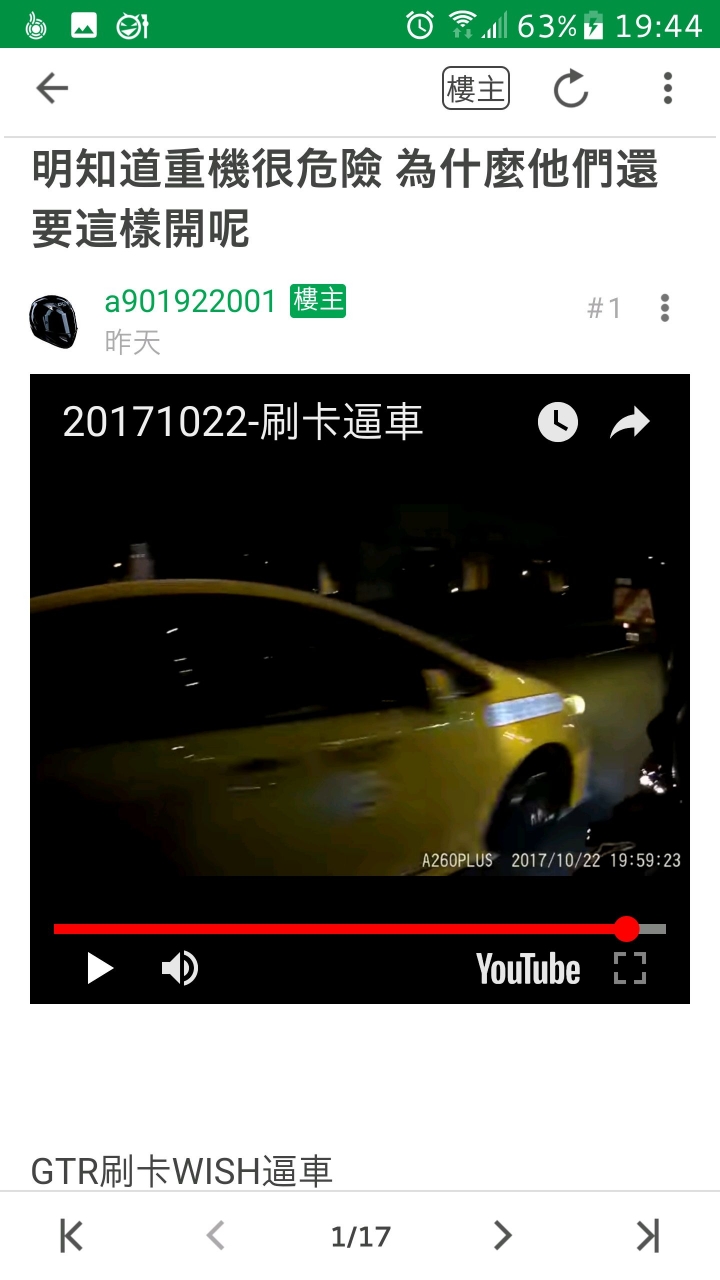Viewport: 720px width, 1280px height.
Task: Open the top bar overflow menu
Action: 668,89
